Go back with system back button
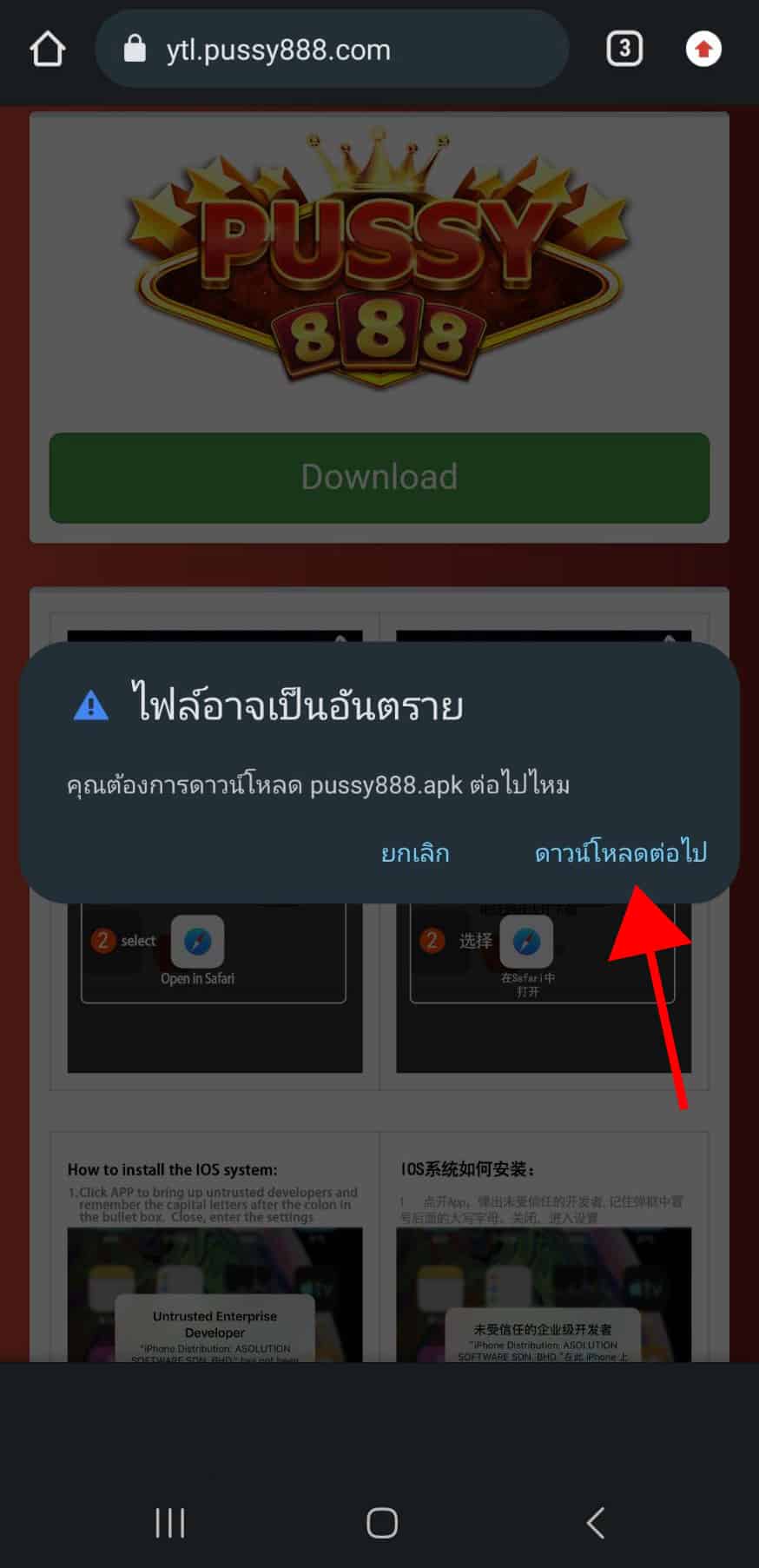 595,1523
